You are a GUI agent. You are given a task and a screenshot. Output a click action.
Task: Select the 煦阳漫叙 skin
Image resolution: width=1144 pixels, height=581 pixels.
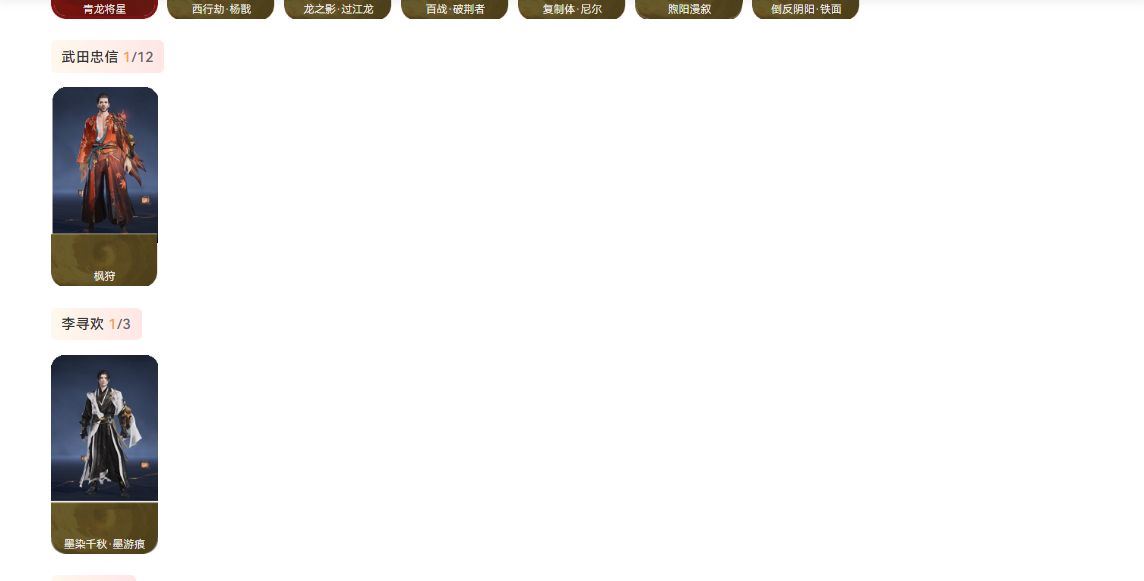click(x=689, y=9)
